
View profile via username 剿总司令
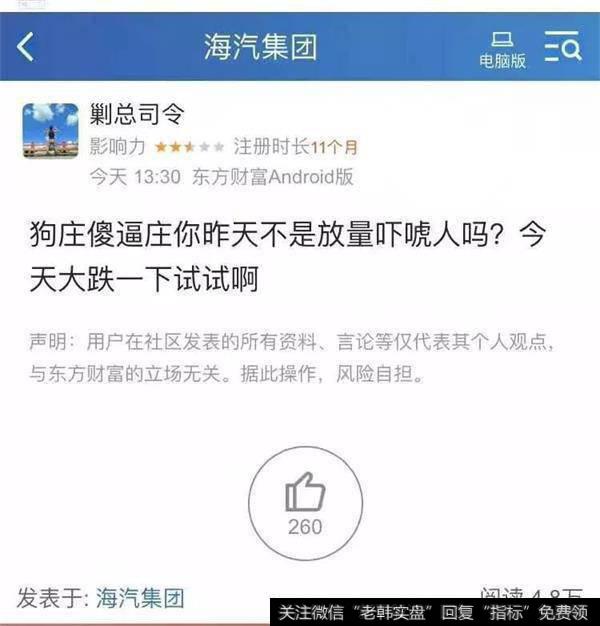point(137,113)
